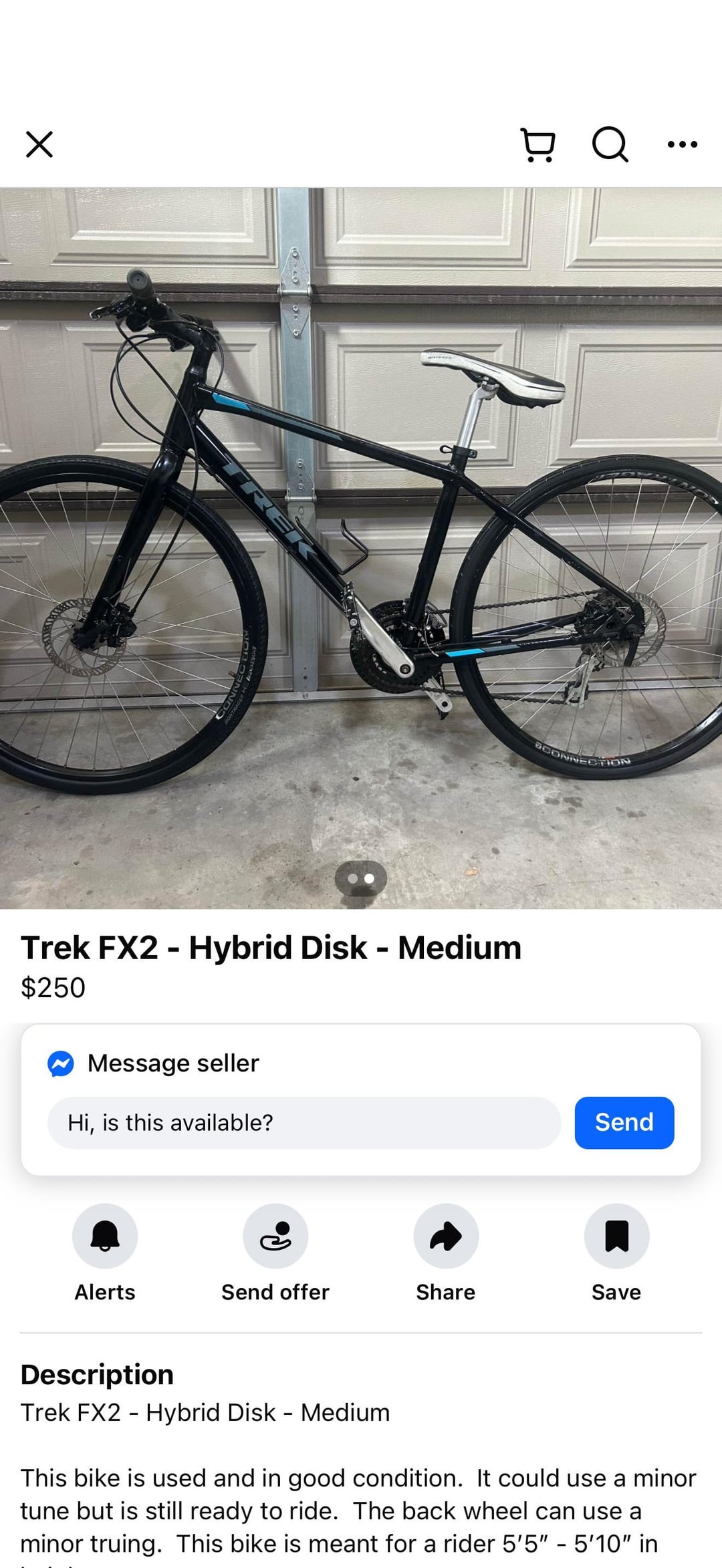Open the three-dot overflow menu
Image resolution: width=722 pixels, height=1568 pixels.
point(683,144)
